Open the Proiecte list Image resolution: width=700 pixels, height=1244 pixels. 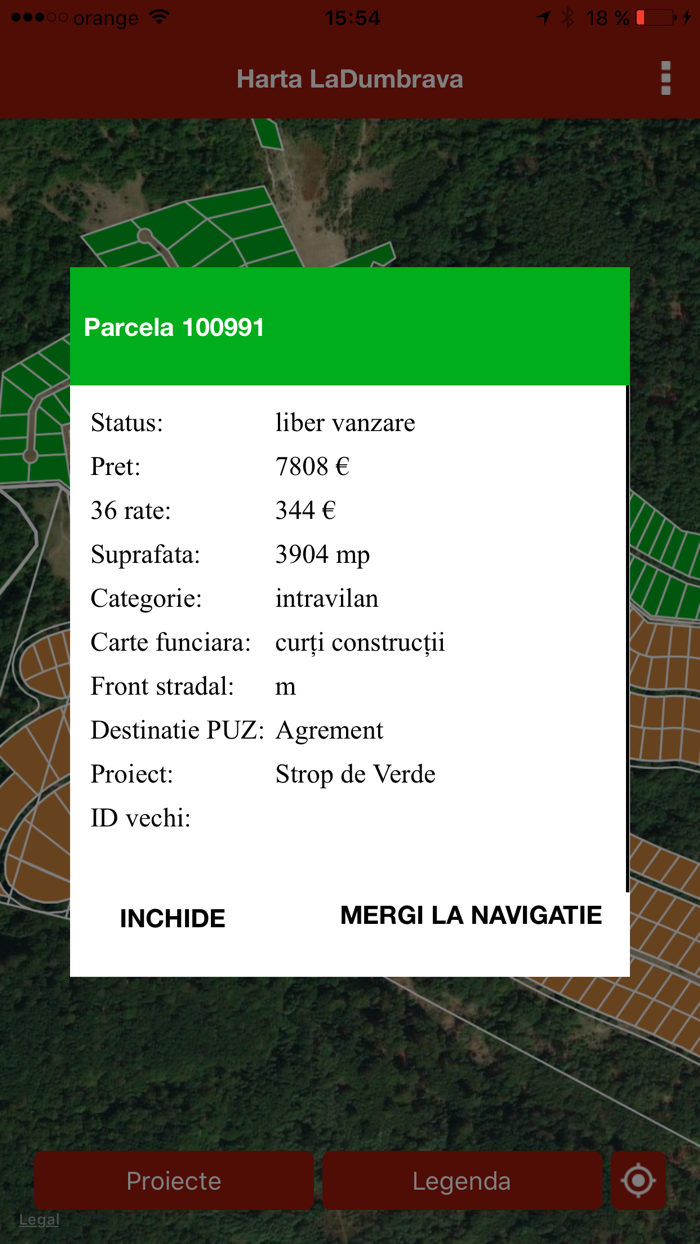174,1181
